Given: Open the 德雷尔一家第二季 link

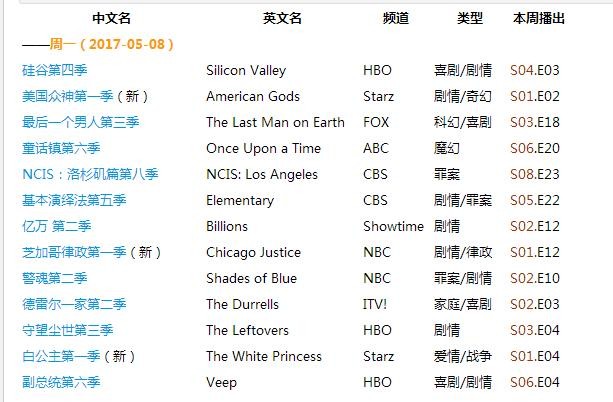Looking at the screenshot, I should 73,305.
